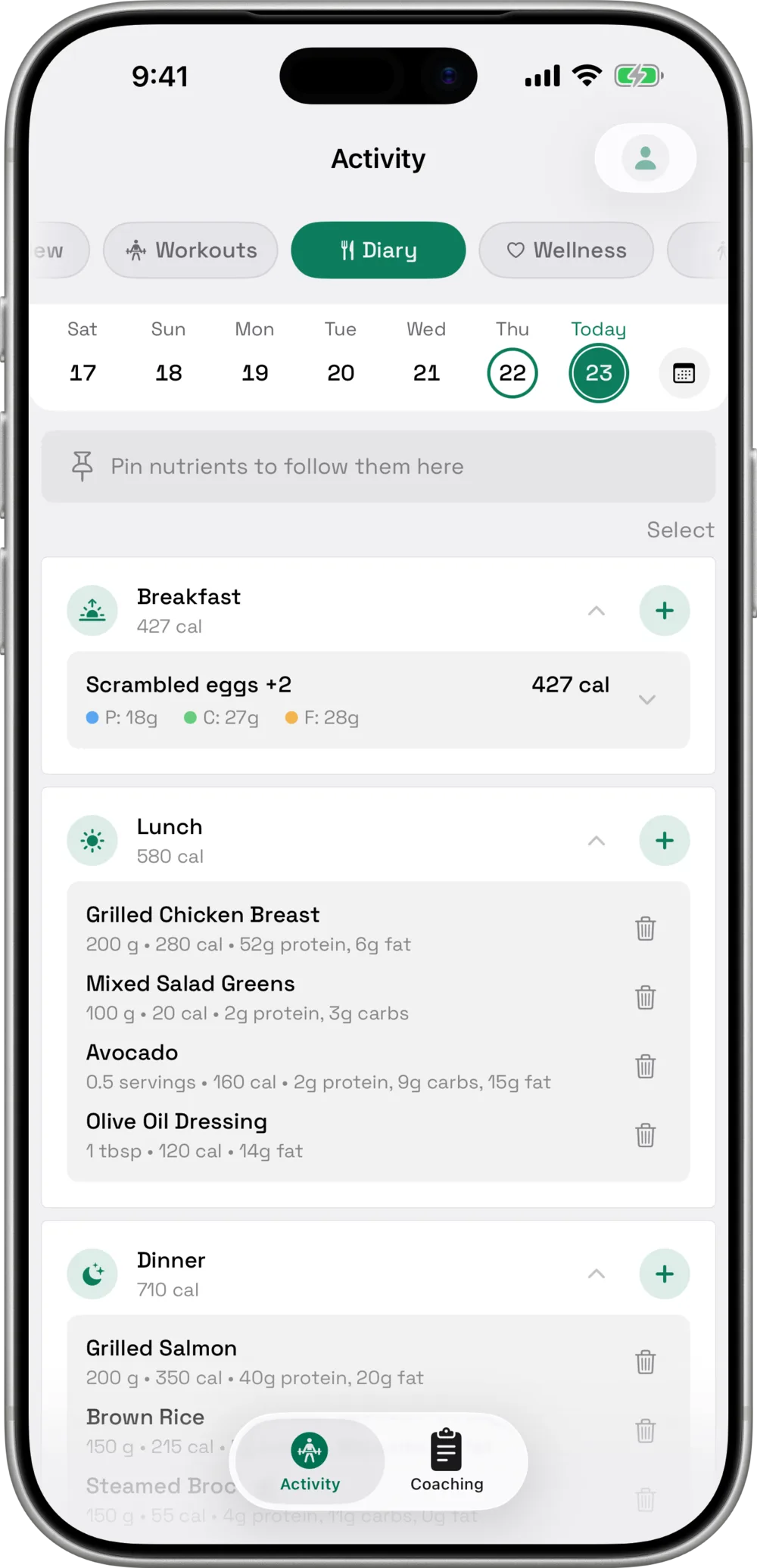This screenshot has height=1568, width=757.
Task: Tap Select above the meal list
Action: click(x=680, y=530)
